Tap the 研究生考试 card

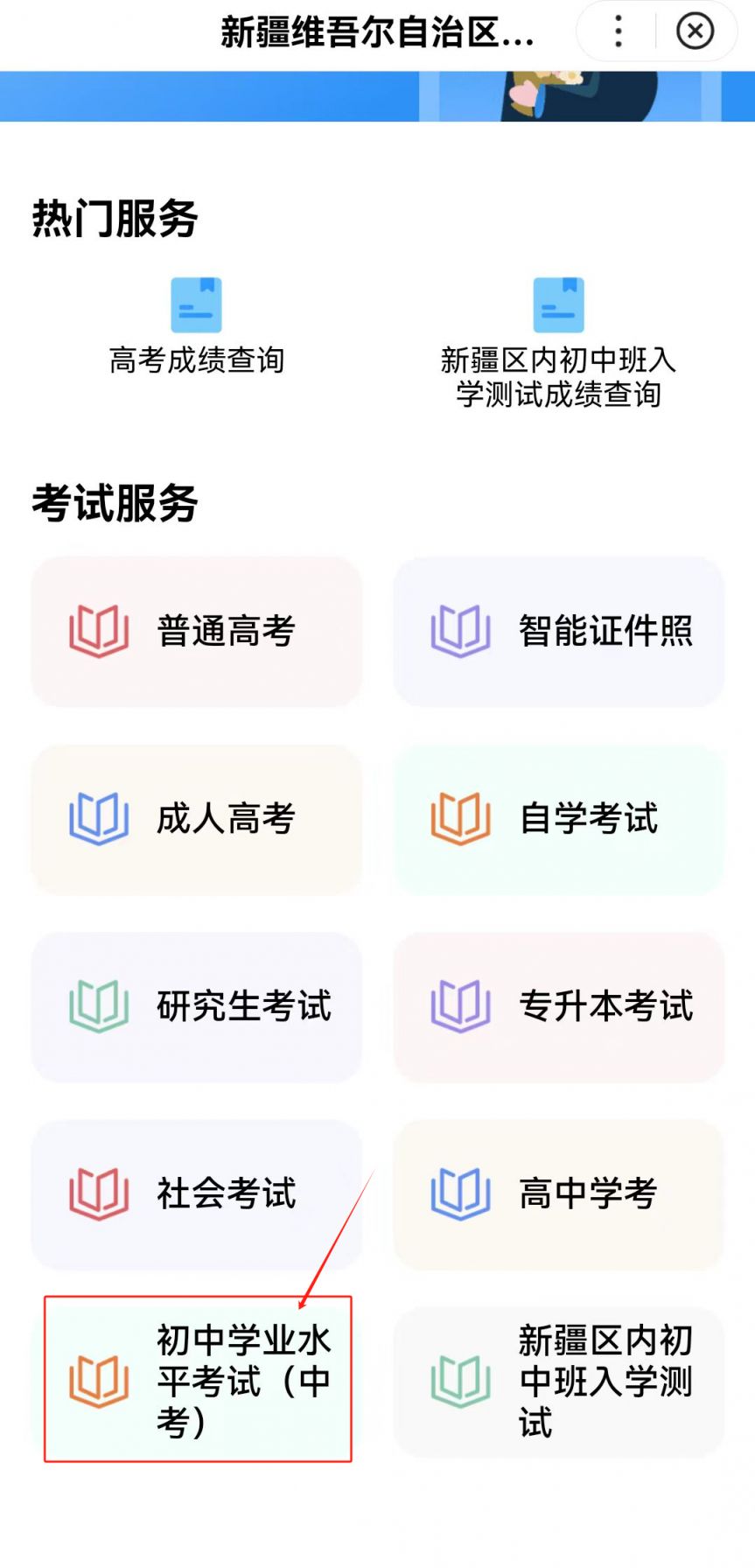(x=197, y=1006)
